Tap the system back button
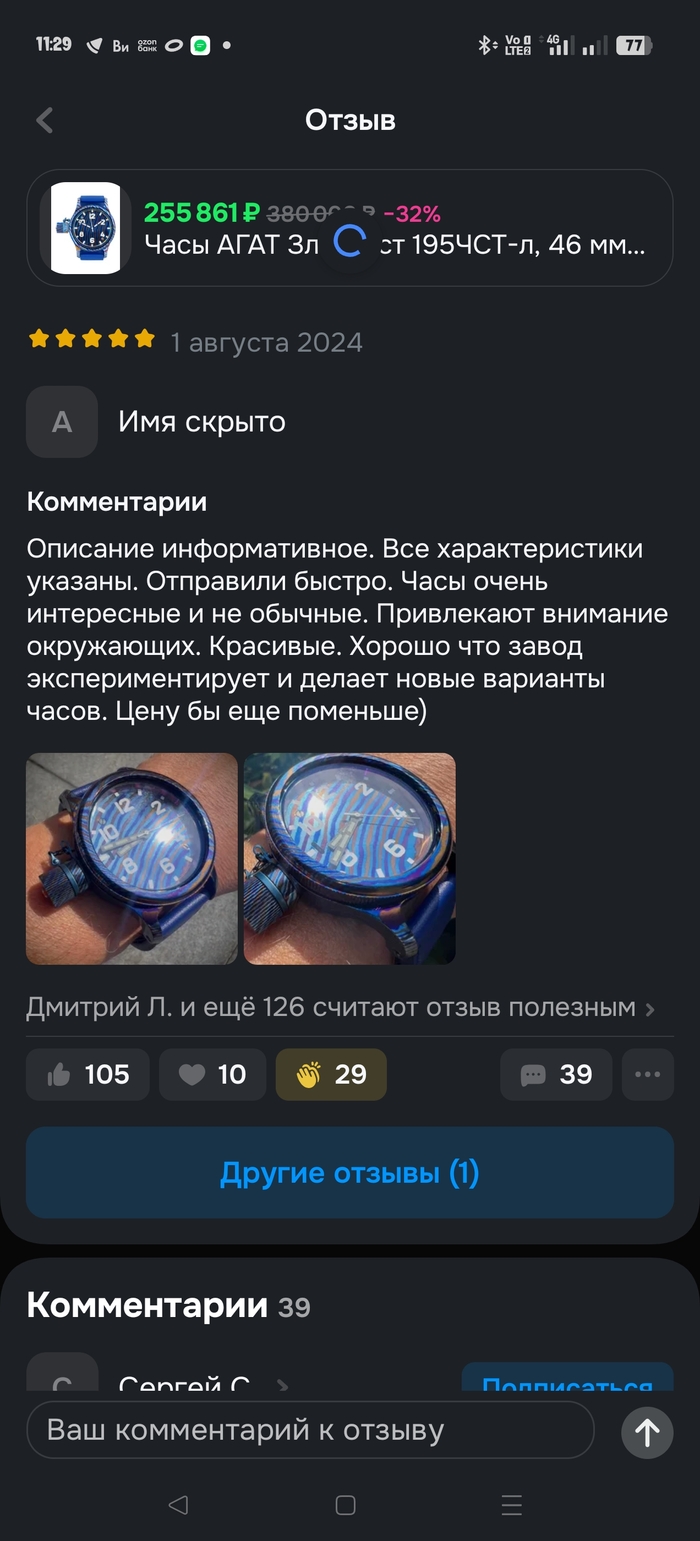Image resolution: width=700 pixels, height=1541 pixels. 178,1505
